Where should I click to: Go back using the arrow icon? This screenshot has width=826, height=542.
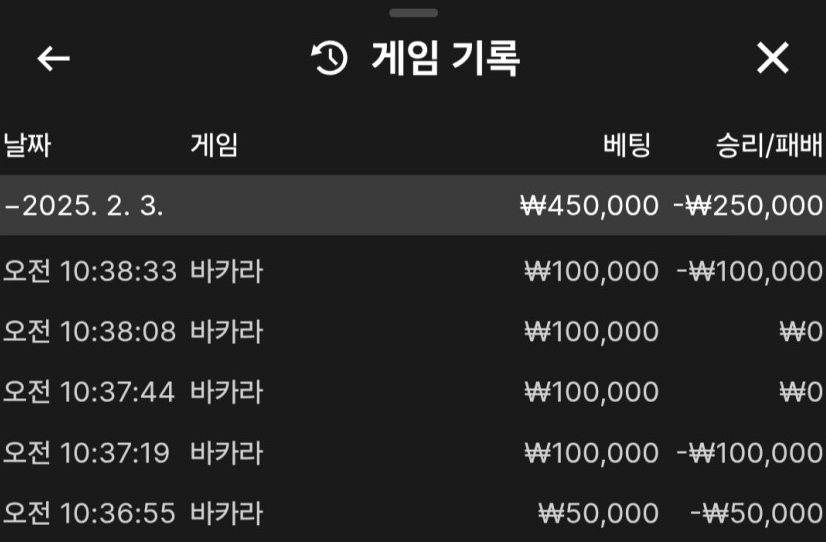point(53,59)
